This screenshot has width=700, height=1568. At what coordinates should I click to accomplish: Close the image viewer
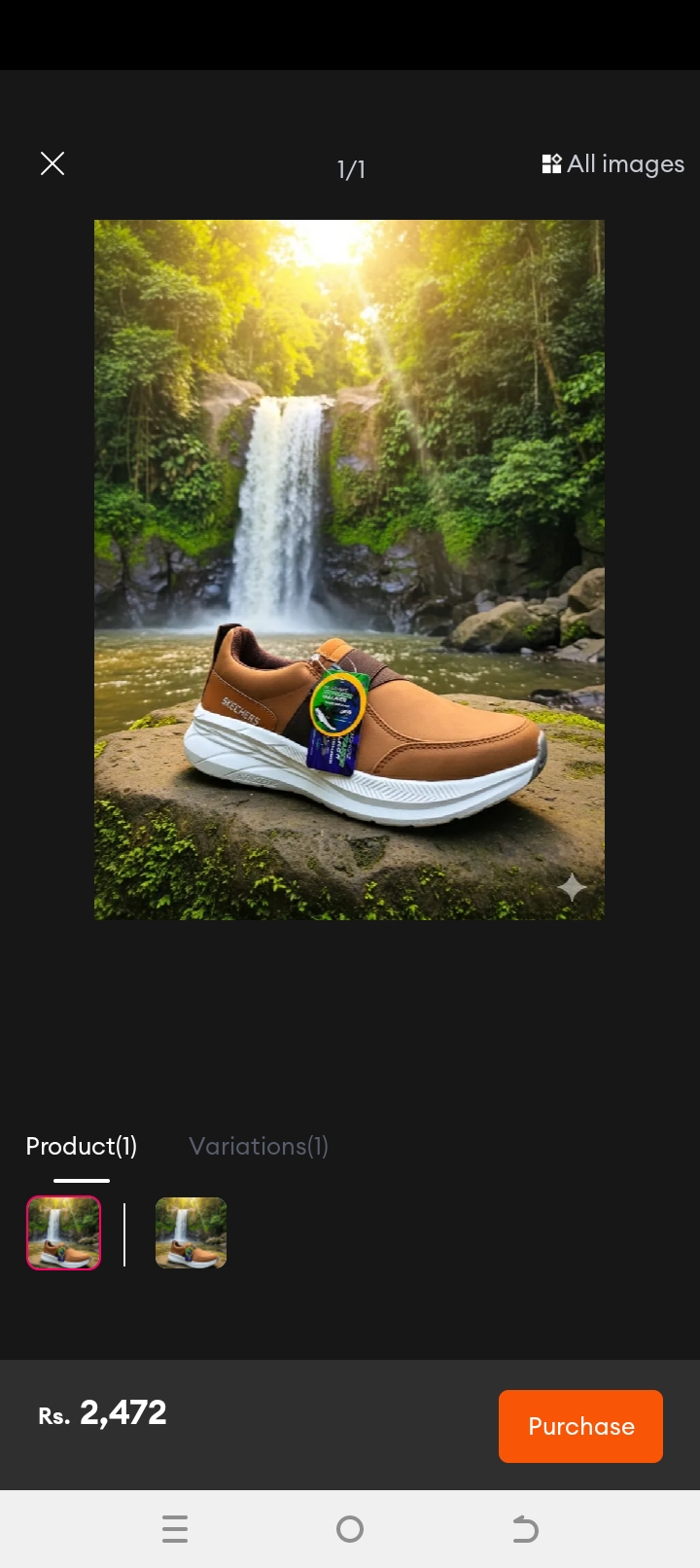[x=52, y=163]
